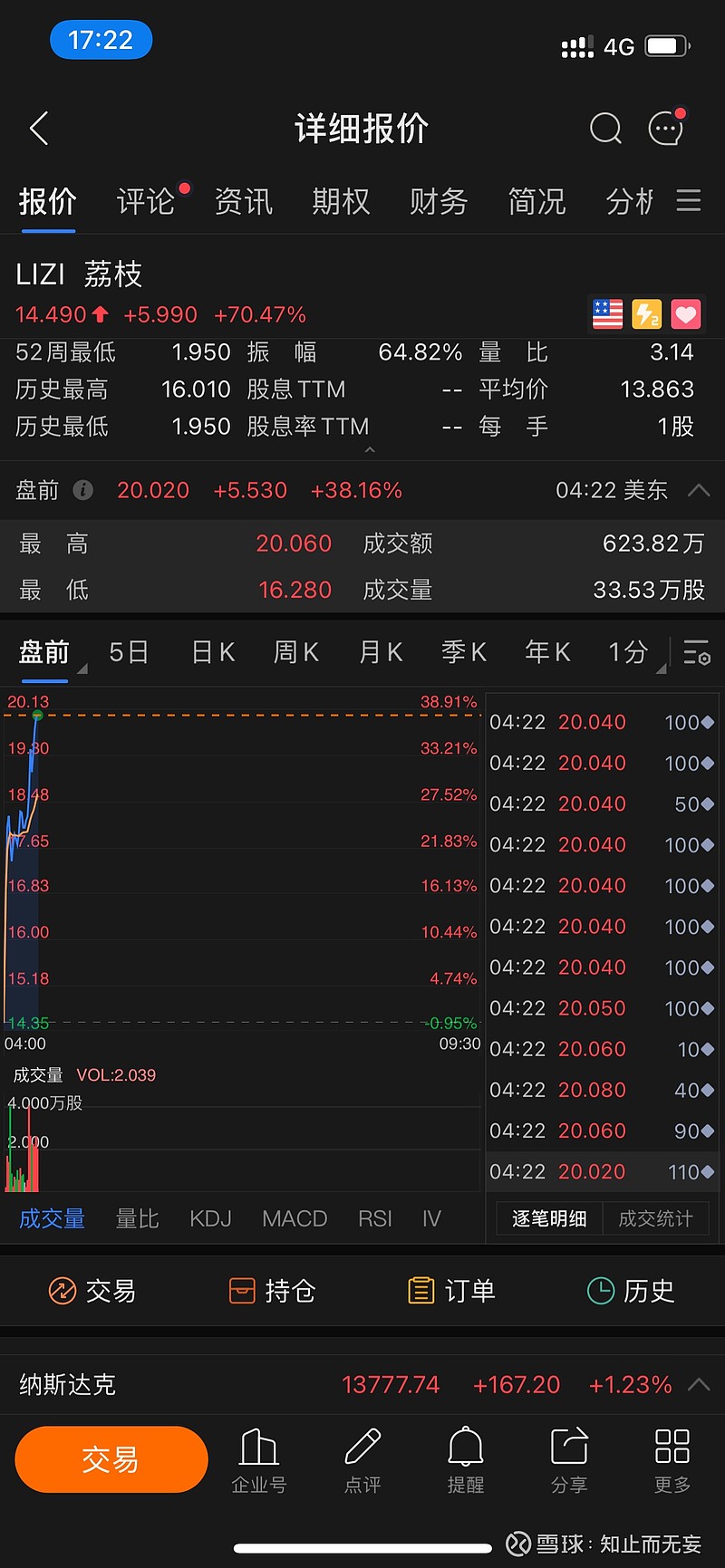The width and height of the screenshot is (725, 1568).
Task: Collapse the 纳斯达克 index row
Action: pyautogui.click(x=699, y=1385)
